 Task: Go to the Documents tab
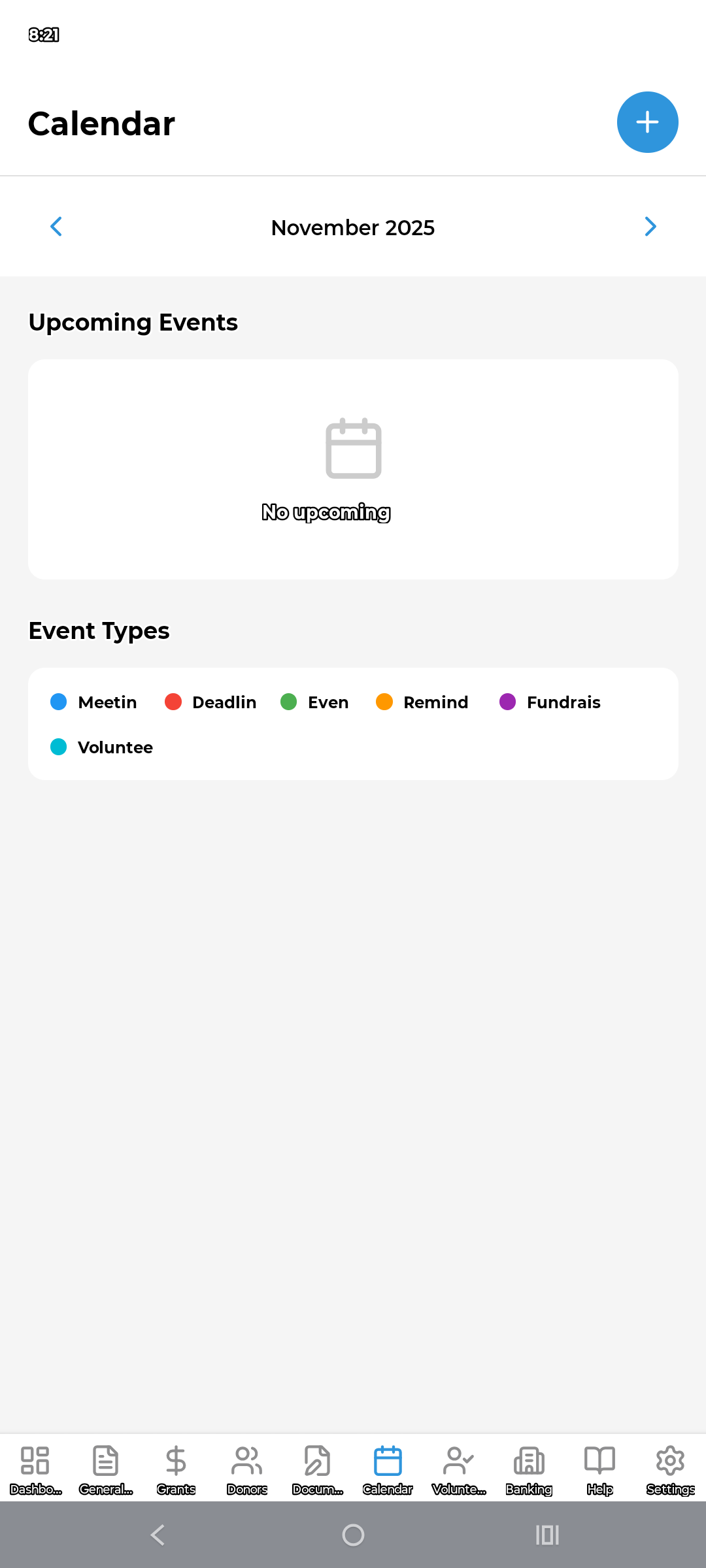(318, 1469)
